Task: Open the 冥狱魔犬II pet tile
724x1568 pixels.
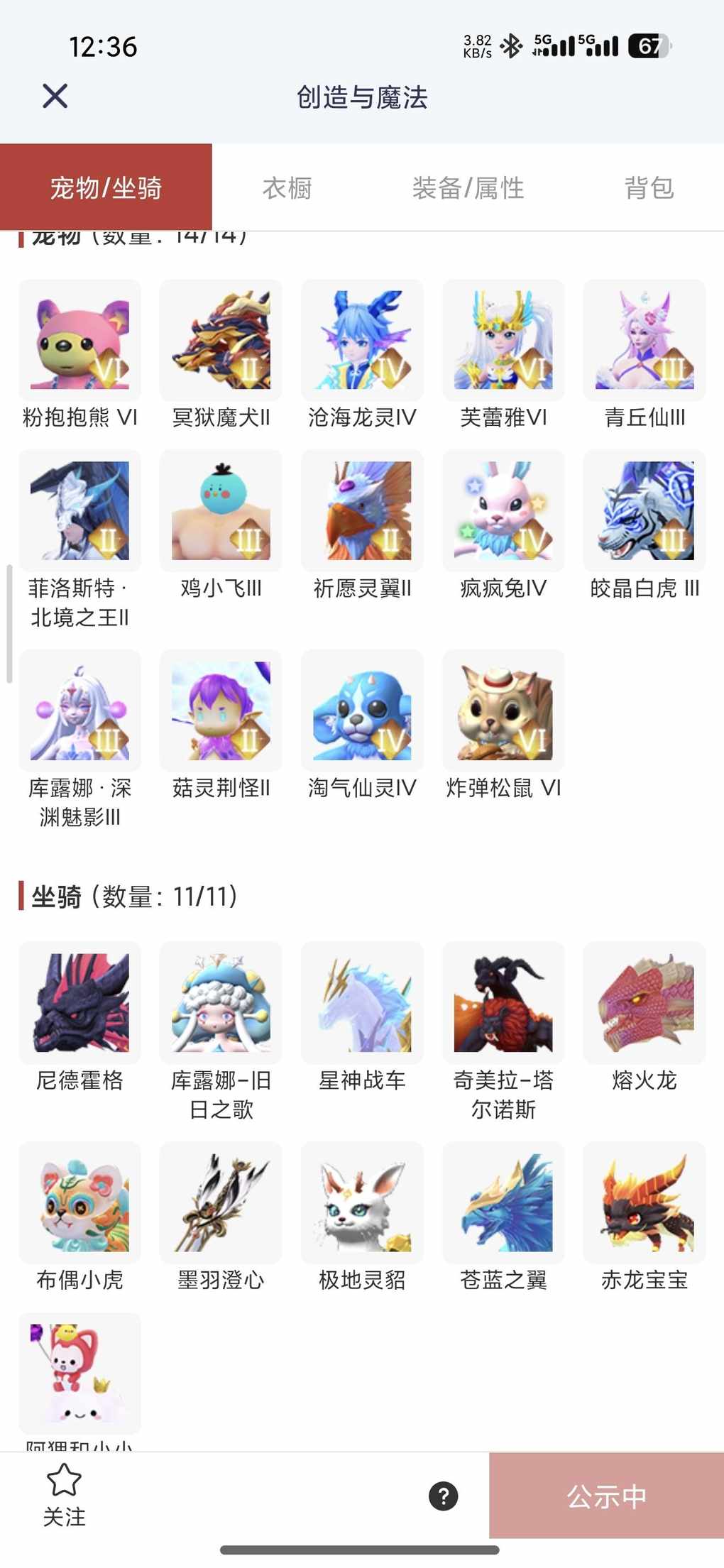Action: tap(221, 341)
